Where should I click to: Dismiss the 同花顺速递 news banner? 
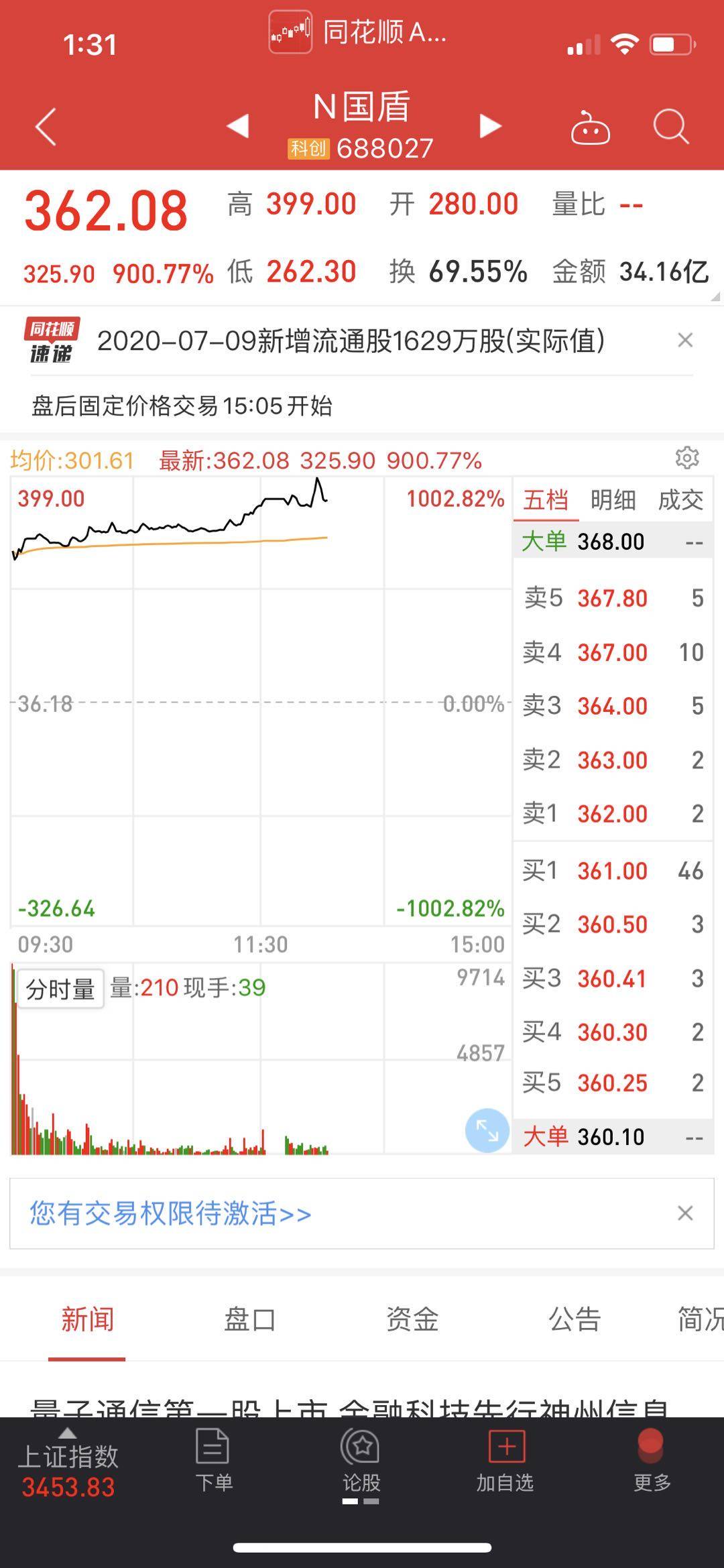tap(685, 341)
